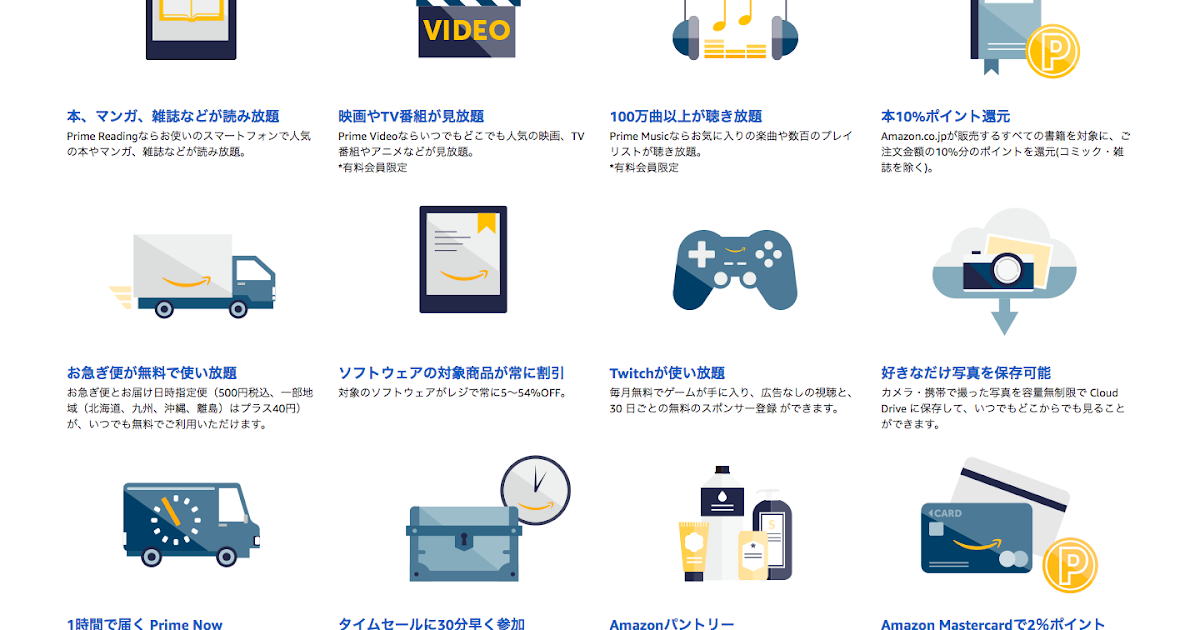Open the 本、マンガ、雑誌などが読み放題 link
1200x630 pixels.
[x=173, y=116]
